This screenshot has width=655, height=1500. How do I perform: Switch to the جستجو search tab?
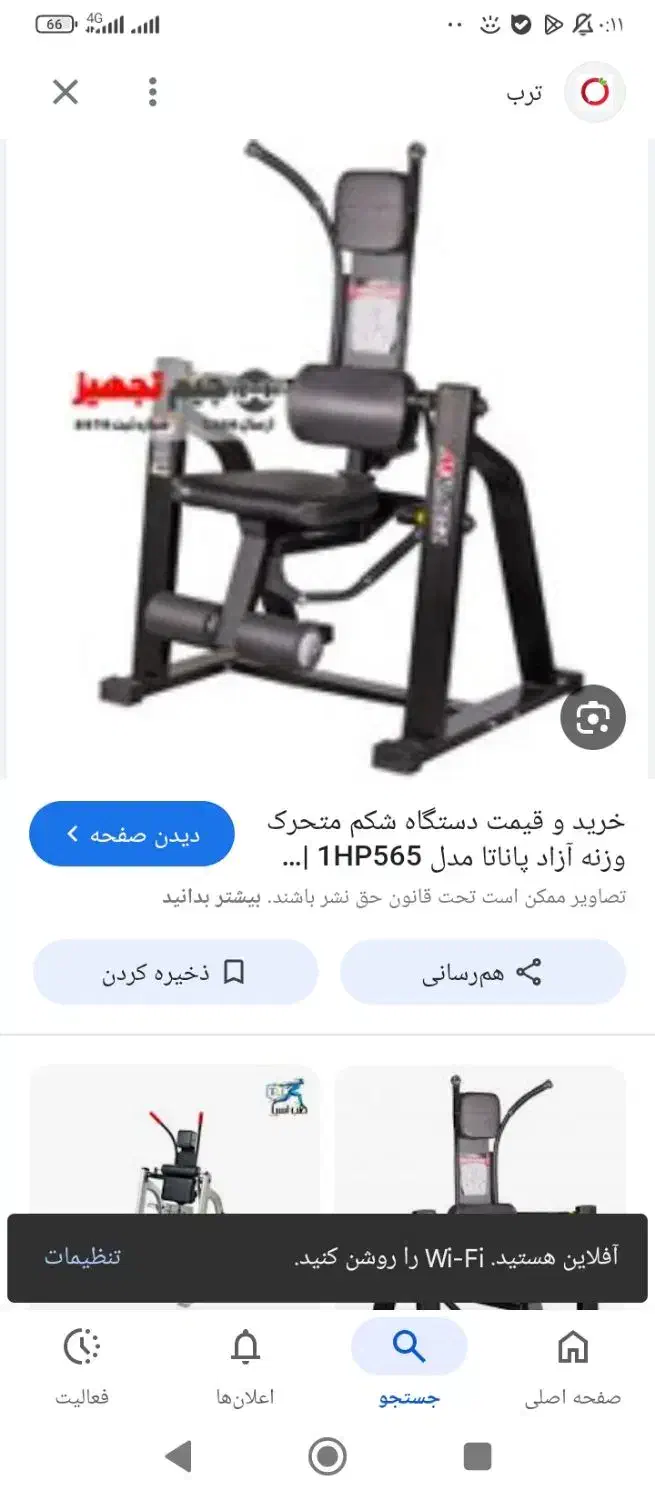tap(409, 1365)
